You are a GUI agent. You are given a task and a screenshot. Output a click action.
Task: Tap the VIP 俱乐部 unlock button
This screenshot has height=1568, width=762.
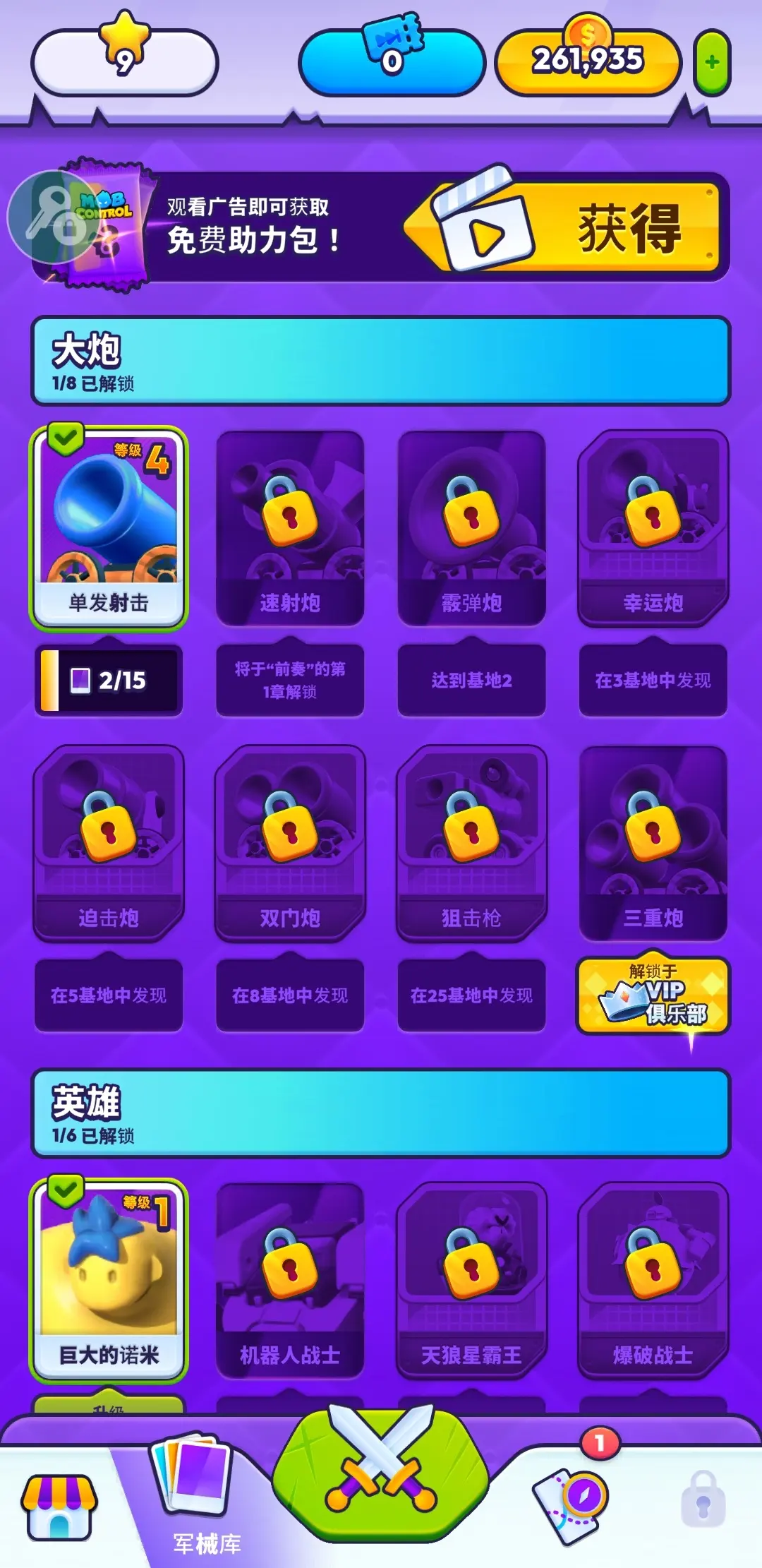click(653, 995)
